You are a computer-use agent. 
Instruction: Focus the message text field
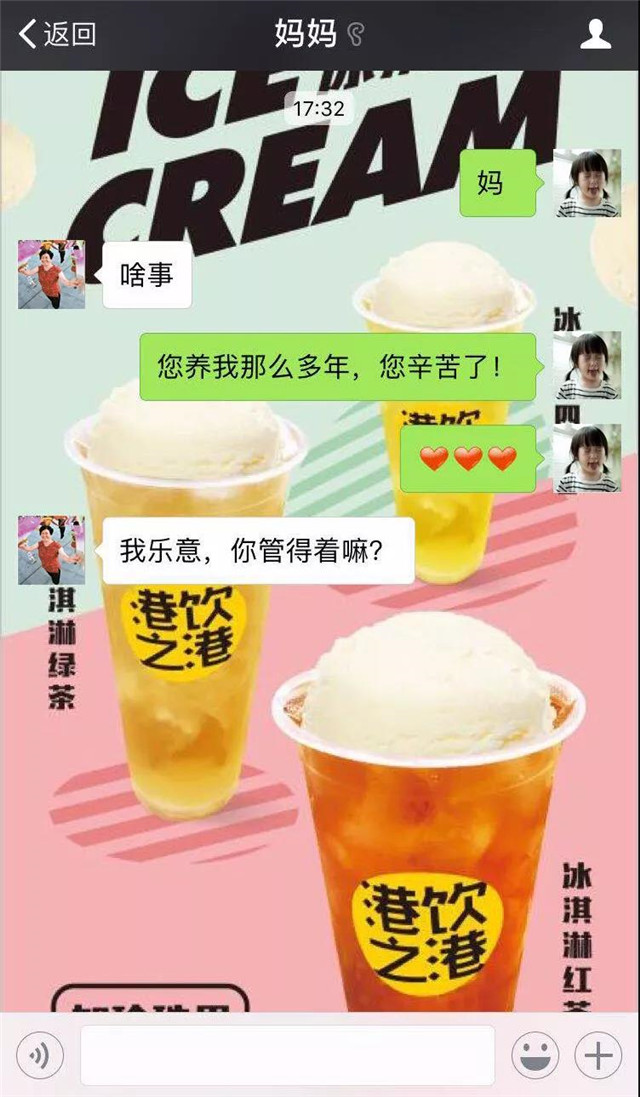[287, 1054]
